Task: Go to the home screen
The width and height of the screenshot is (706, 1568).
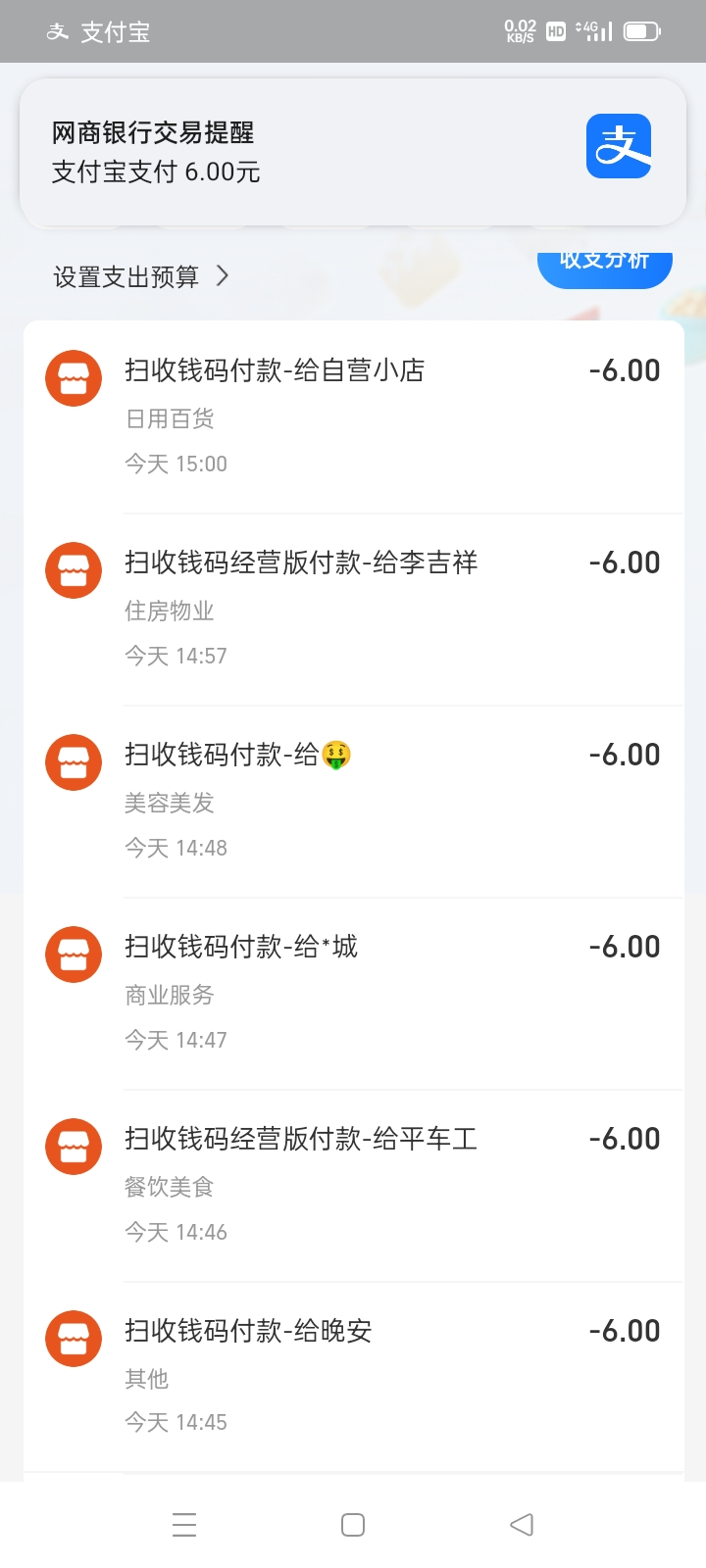Action: (353, 1525)
